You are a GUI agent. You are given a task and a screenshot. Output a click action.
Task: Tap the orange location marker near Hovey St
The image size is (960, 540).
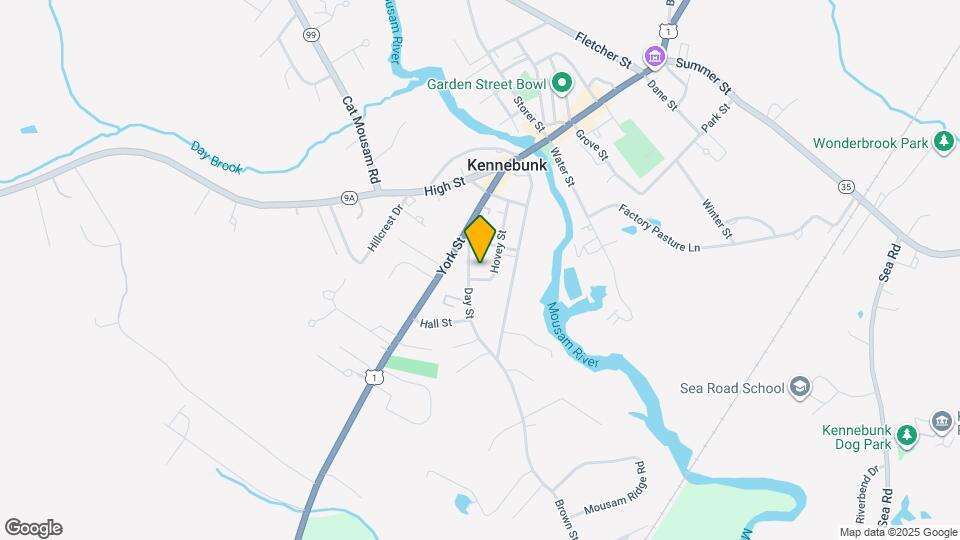[480, 240]
